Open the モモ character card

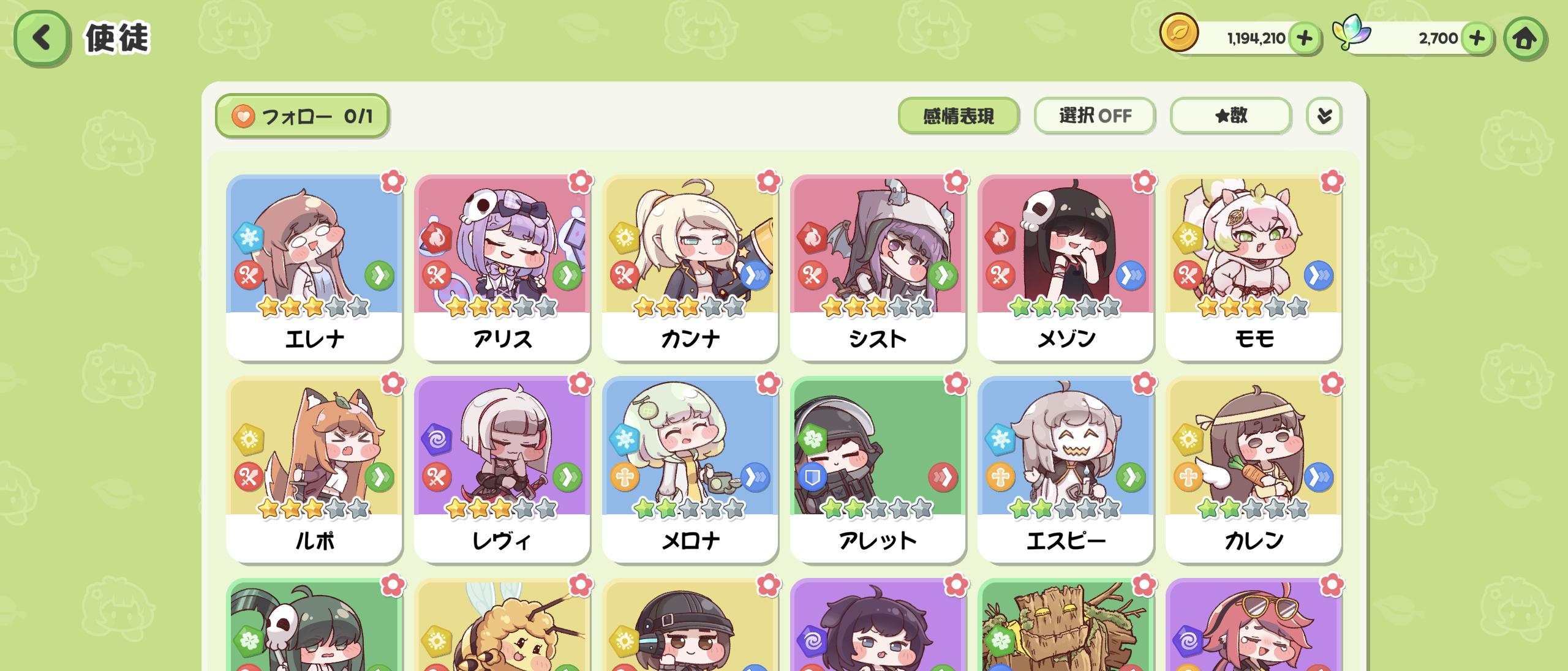1254,268
